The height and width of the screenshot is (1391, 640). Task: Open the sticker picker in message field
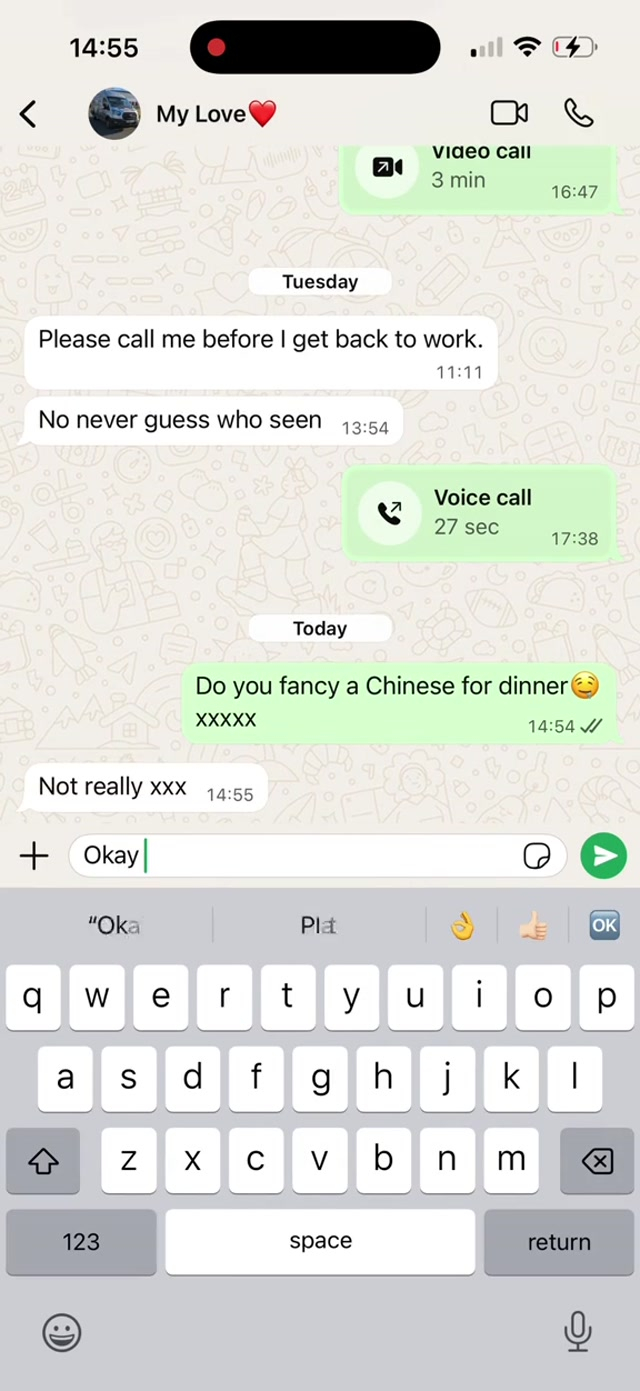point(537,856)
